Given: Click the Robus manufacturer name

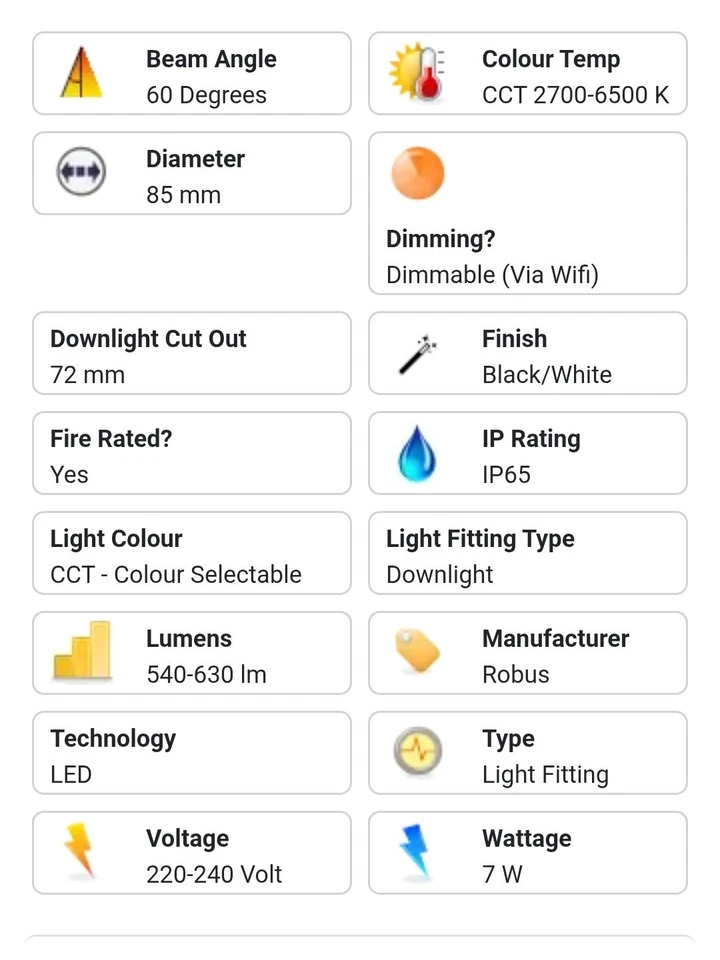Looking at the screenshot, I should pos(518,675).
